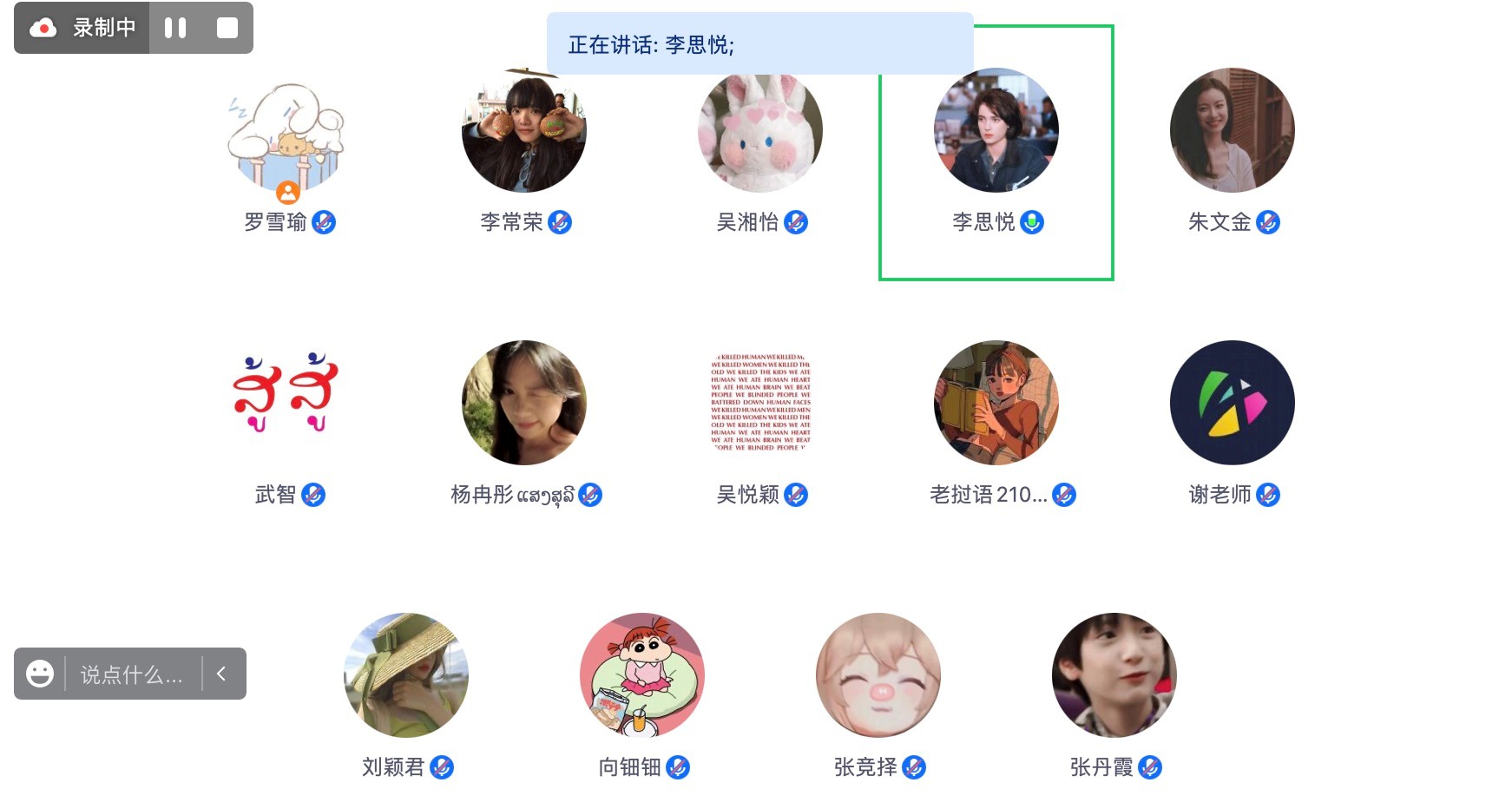The height and width of the screenshot is (809, 1512).
Task: Open 吴湘怡's participant tile
Action: [x=760, y=131]
